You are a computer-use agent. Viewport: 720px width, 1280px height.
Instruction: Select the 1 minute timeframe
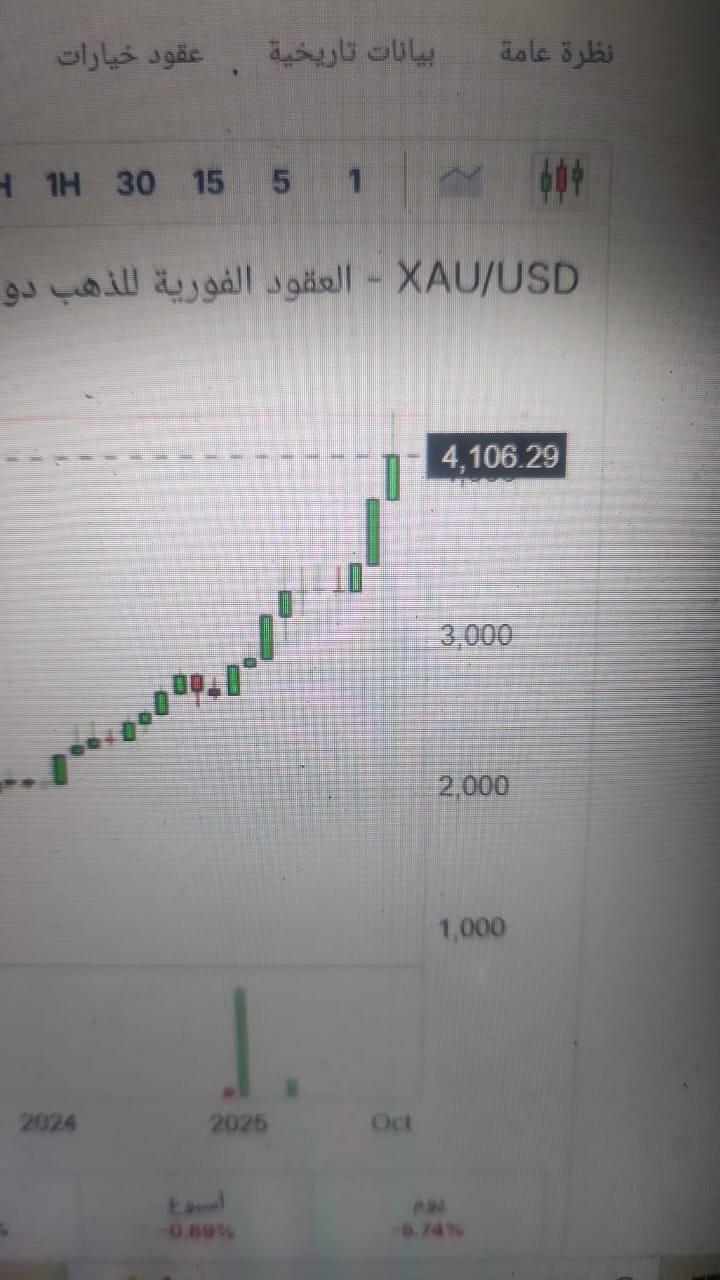tap(354, 182)
